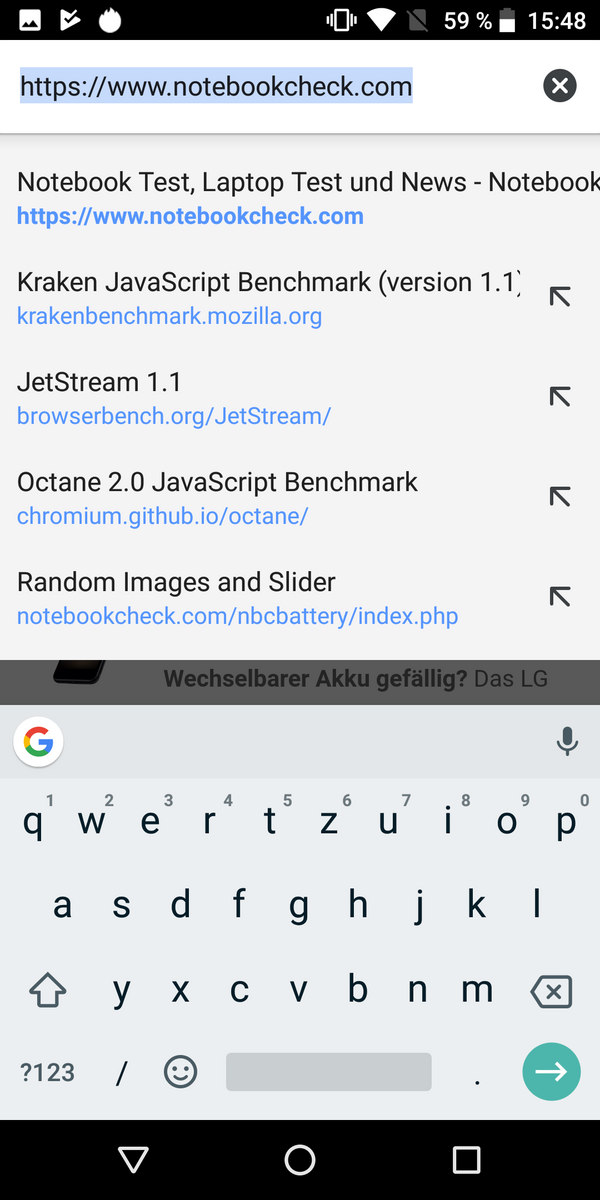Switch keyboard to ?123 symbols

(47, 1073)
